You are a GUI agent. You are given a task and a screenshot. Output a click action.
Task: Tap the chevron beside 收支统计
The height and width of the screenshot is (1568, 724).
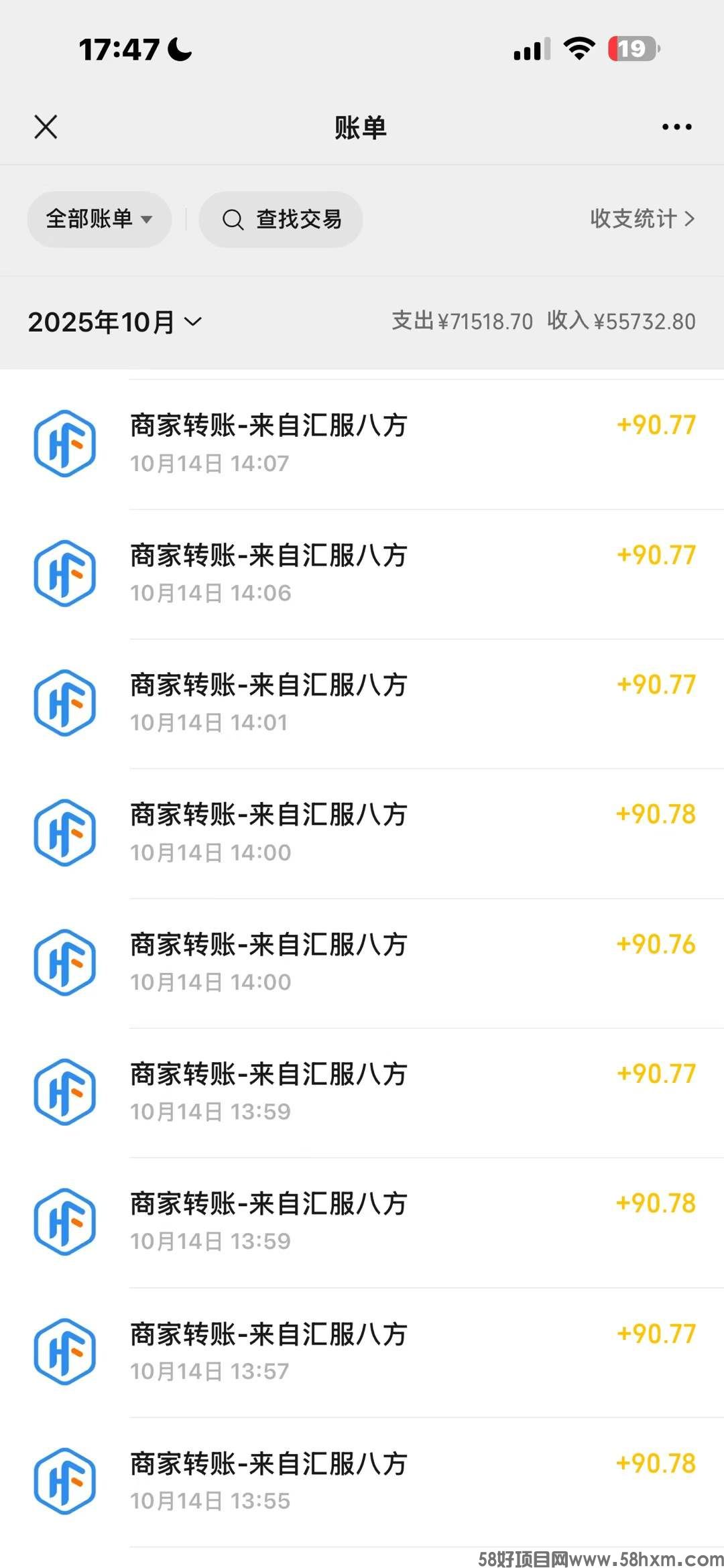[x=690, y=219]
